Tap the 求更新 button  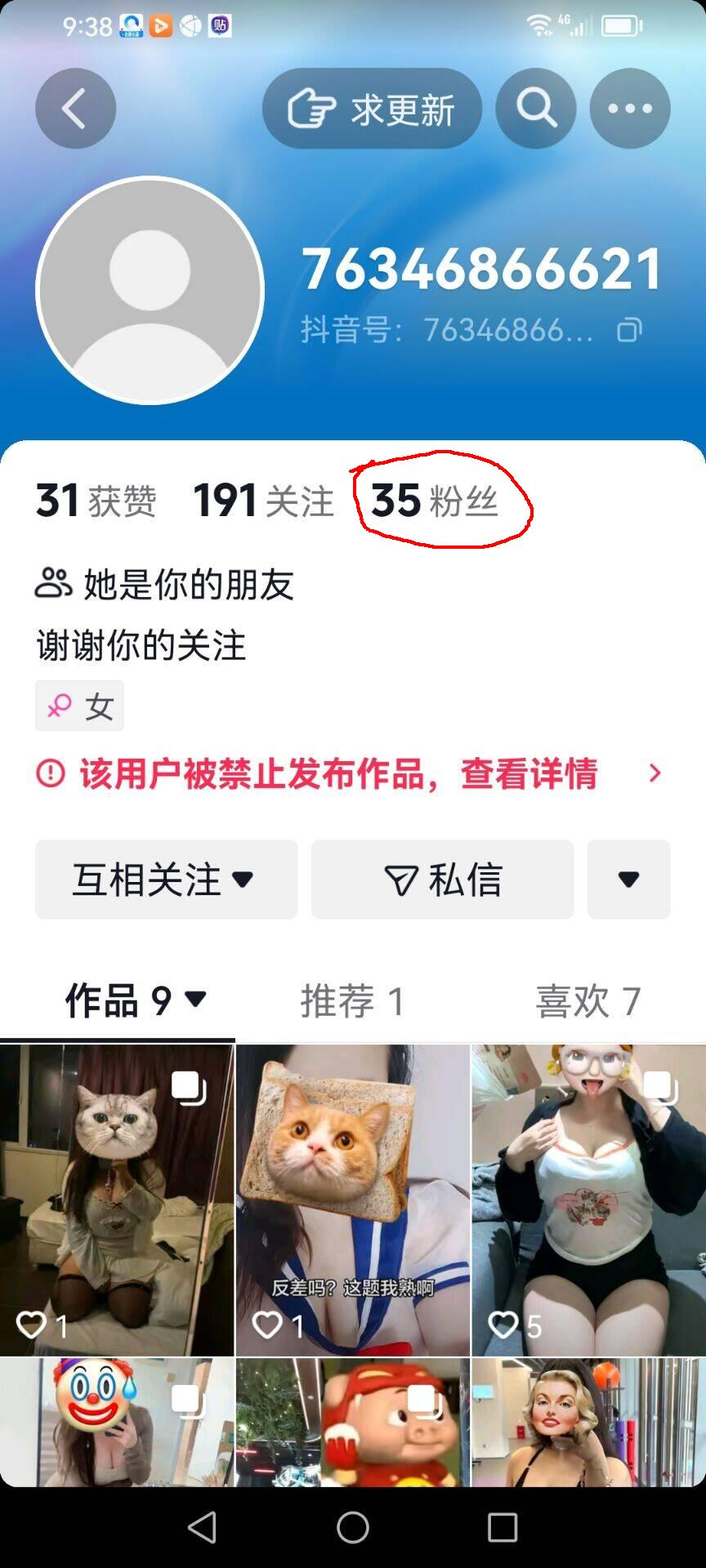pos(372,109)
